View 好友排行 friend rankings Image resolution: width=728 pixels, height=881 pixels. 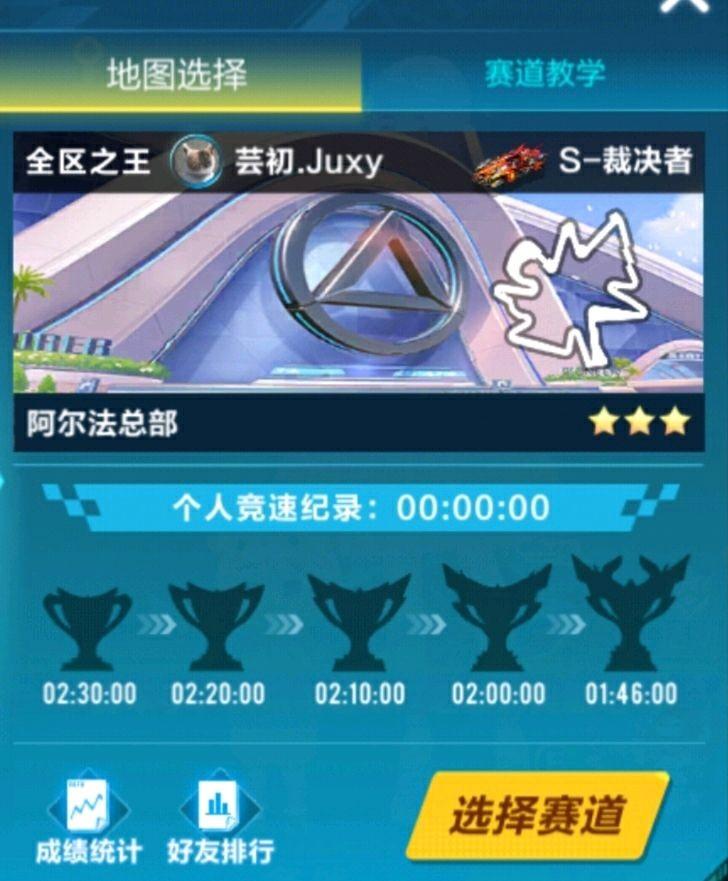(220, 815)
